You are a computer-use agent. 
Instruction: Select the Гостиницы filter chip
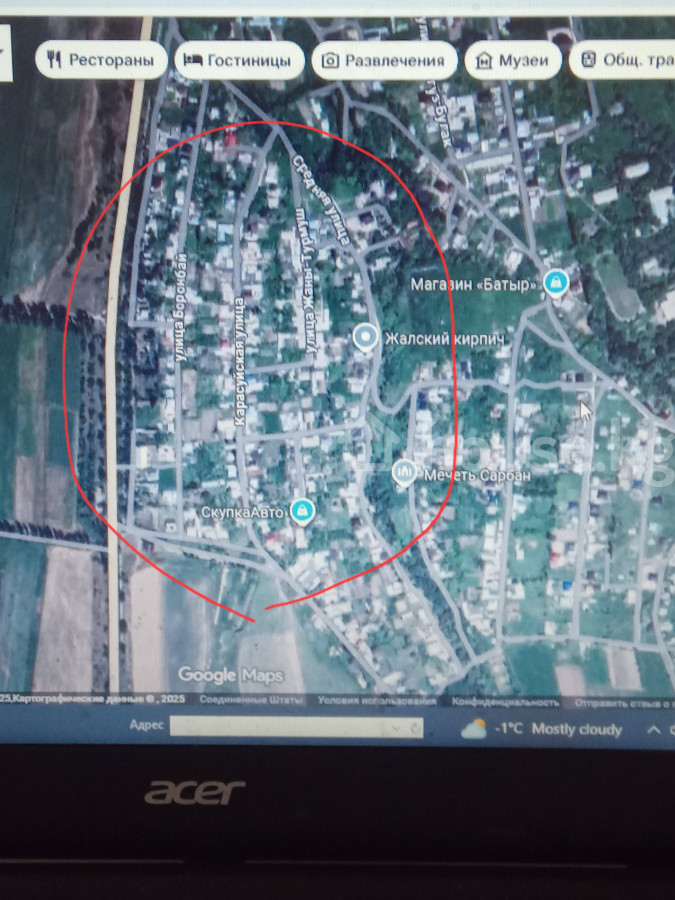[239, 60]
